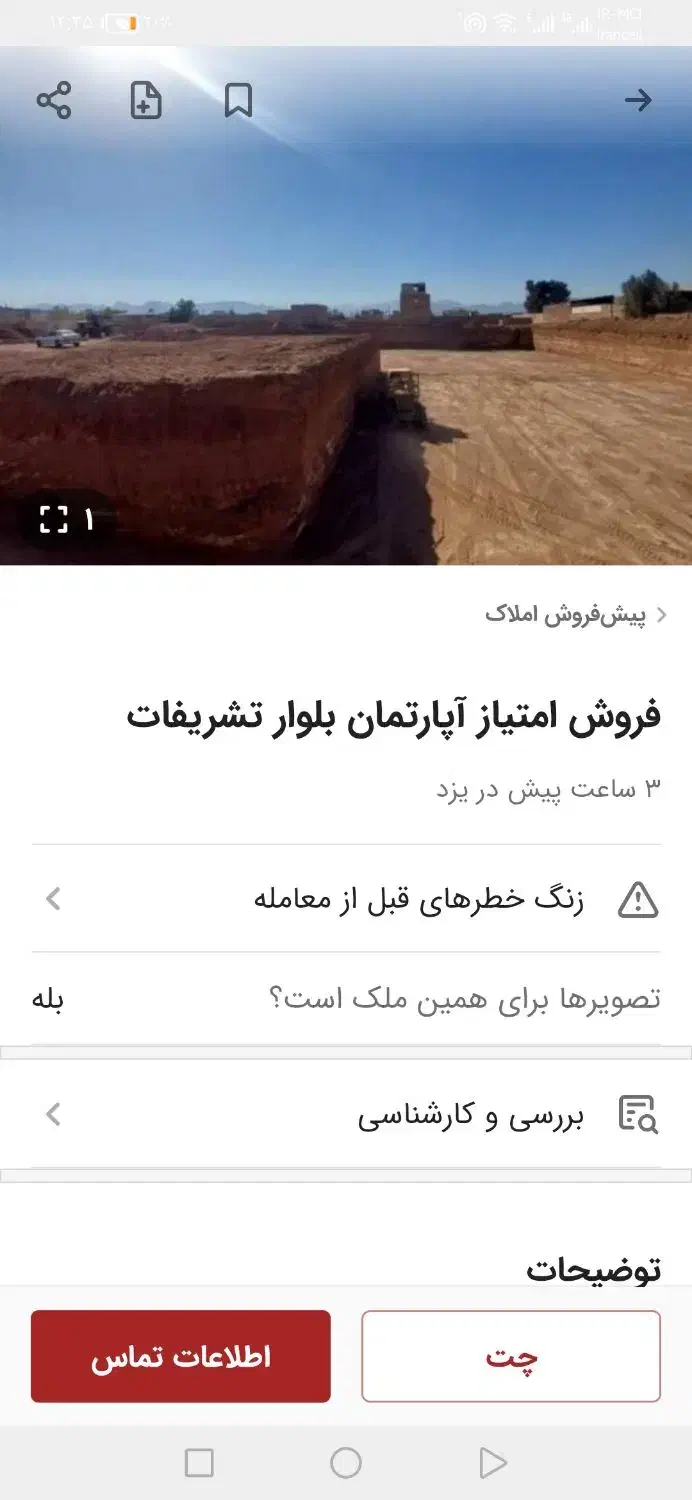
Task: Open the listing photo in fullscreen
Action: [66, 519]
